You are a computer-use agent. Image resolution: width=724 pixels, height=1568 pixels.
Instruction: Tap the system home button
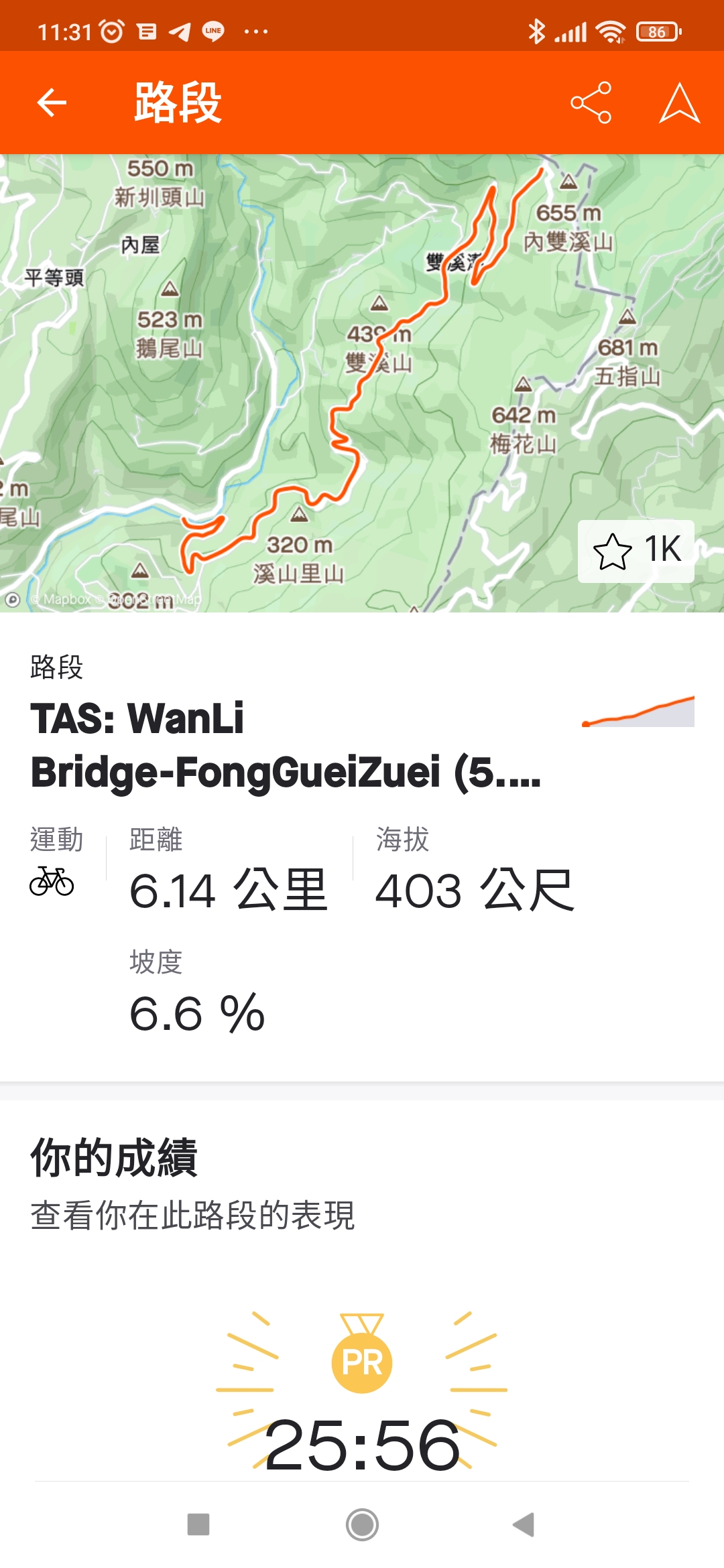(362, 1524)
